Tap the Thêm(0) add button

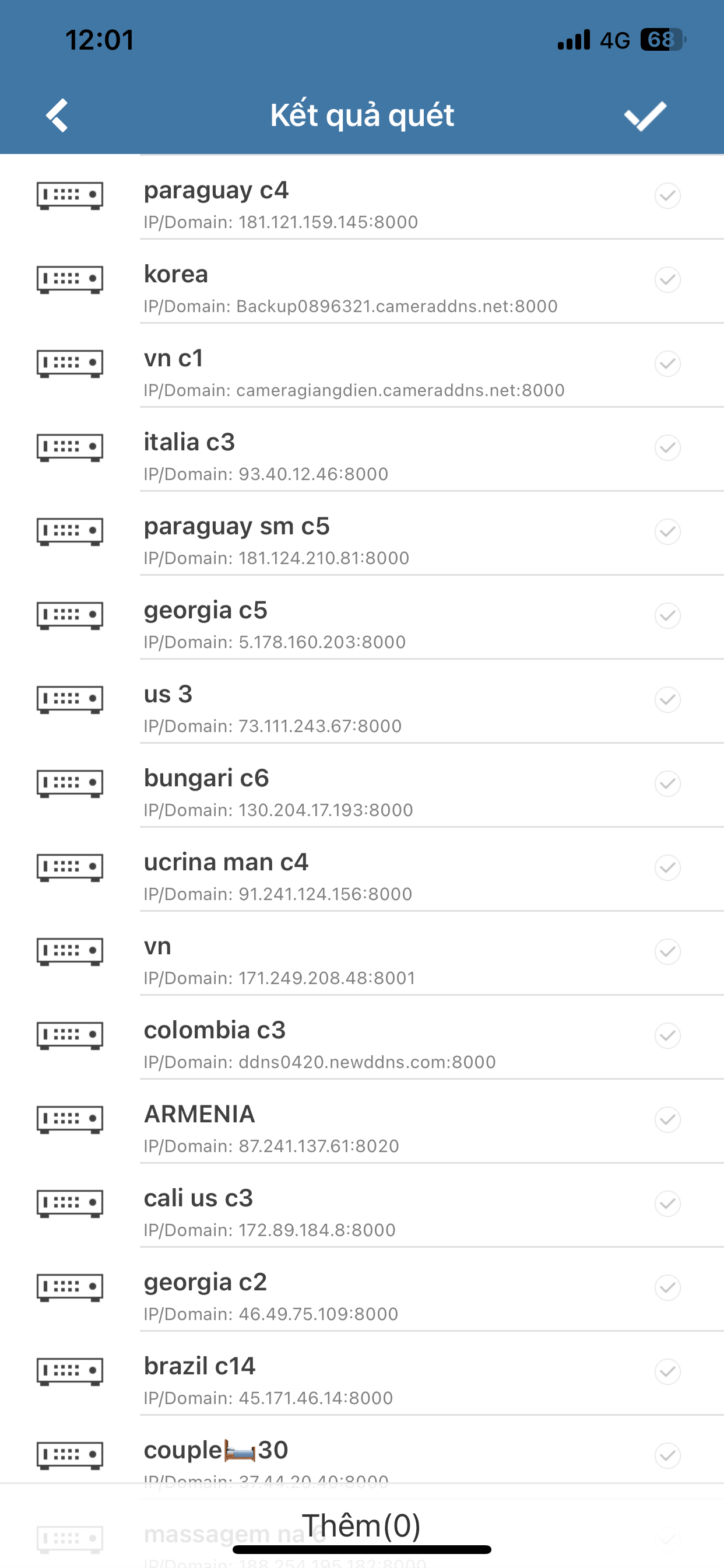point(361,1525)
